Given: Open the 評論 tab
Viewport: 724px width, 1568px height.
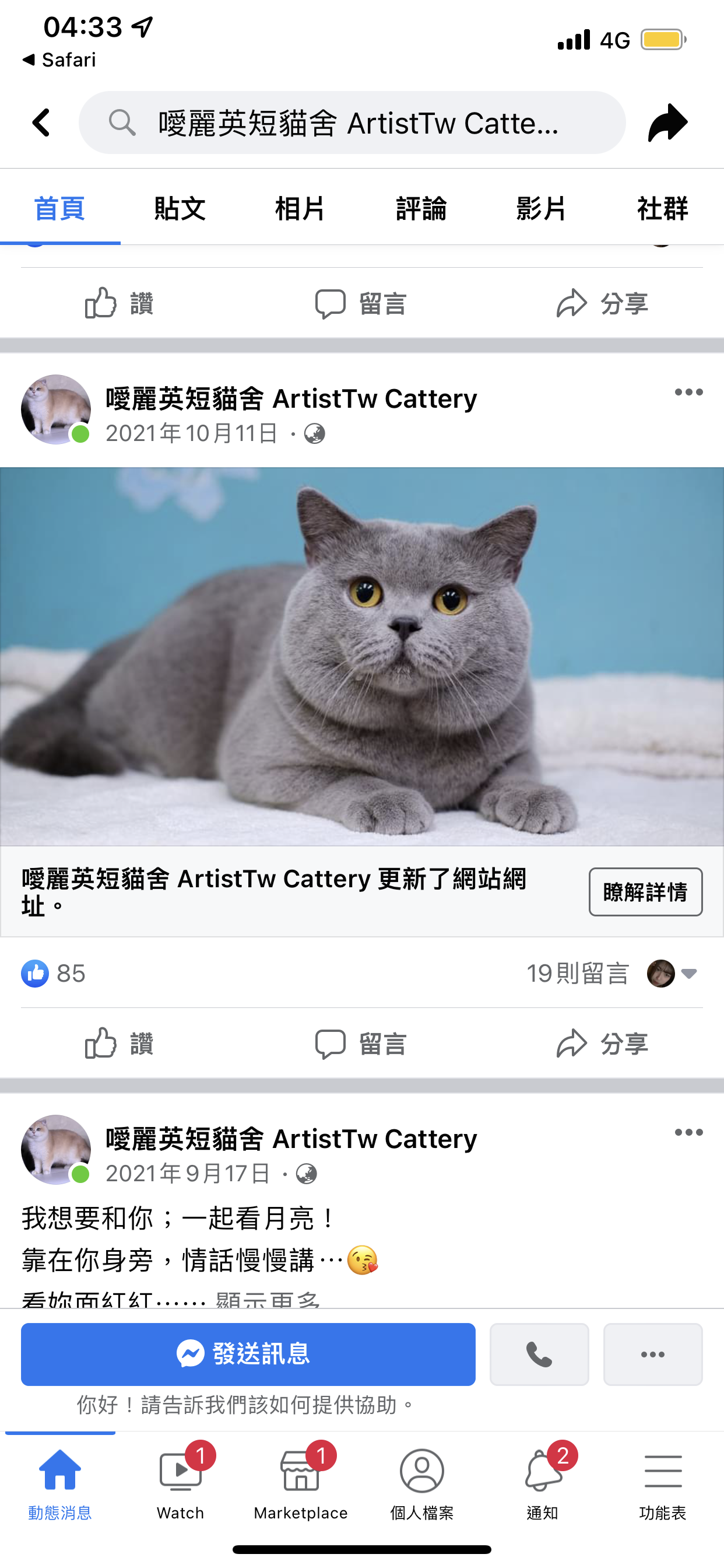Looking at the screenshot, I should coord(421,209).
